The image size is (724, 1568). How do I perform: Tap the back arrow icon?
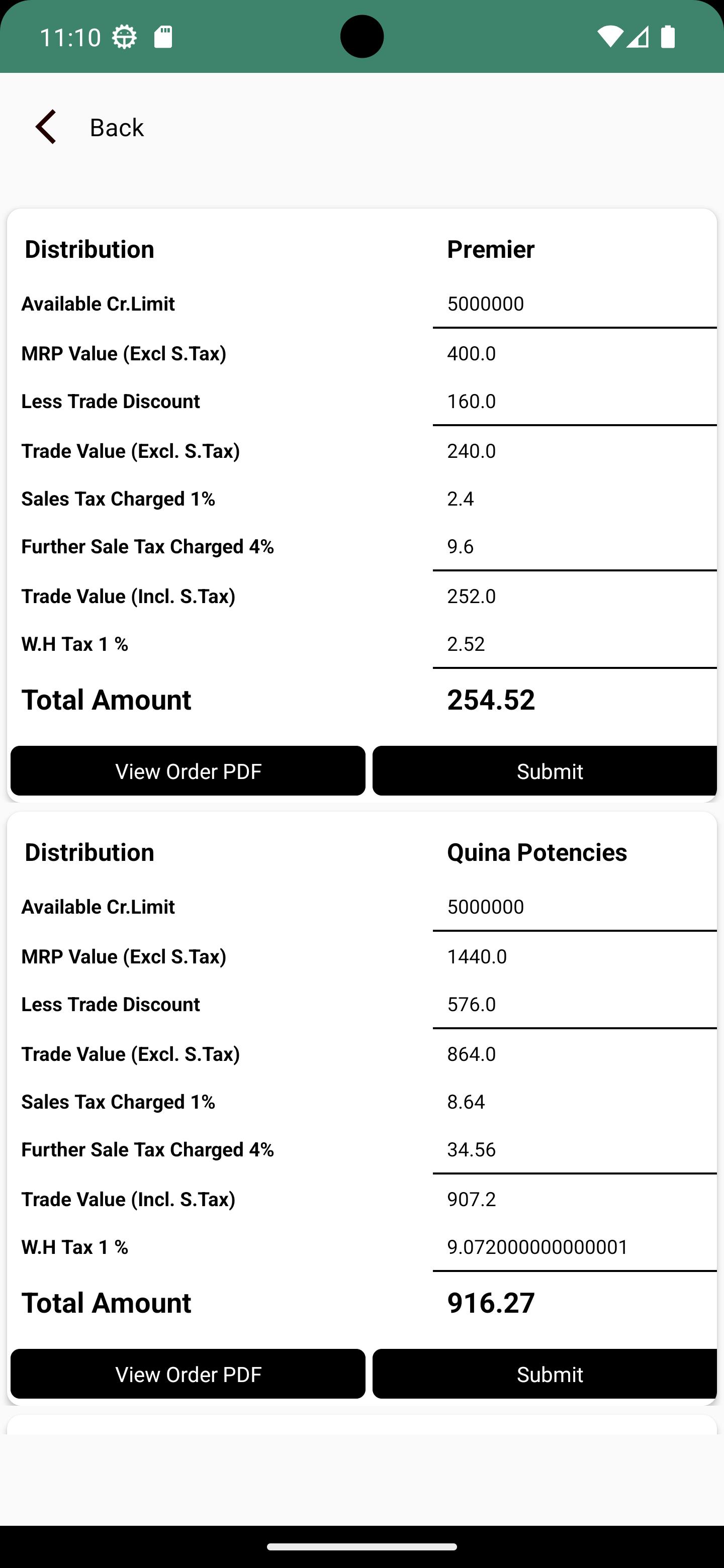tap(46, 127)
